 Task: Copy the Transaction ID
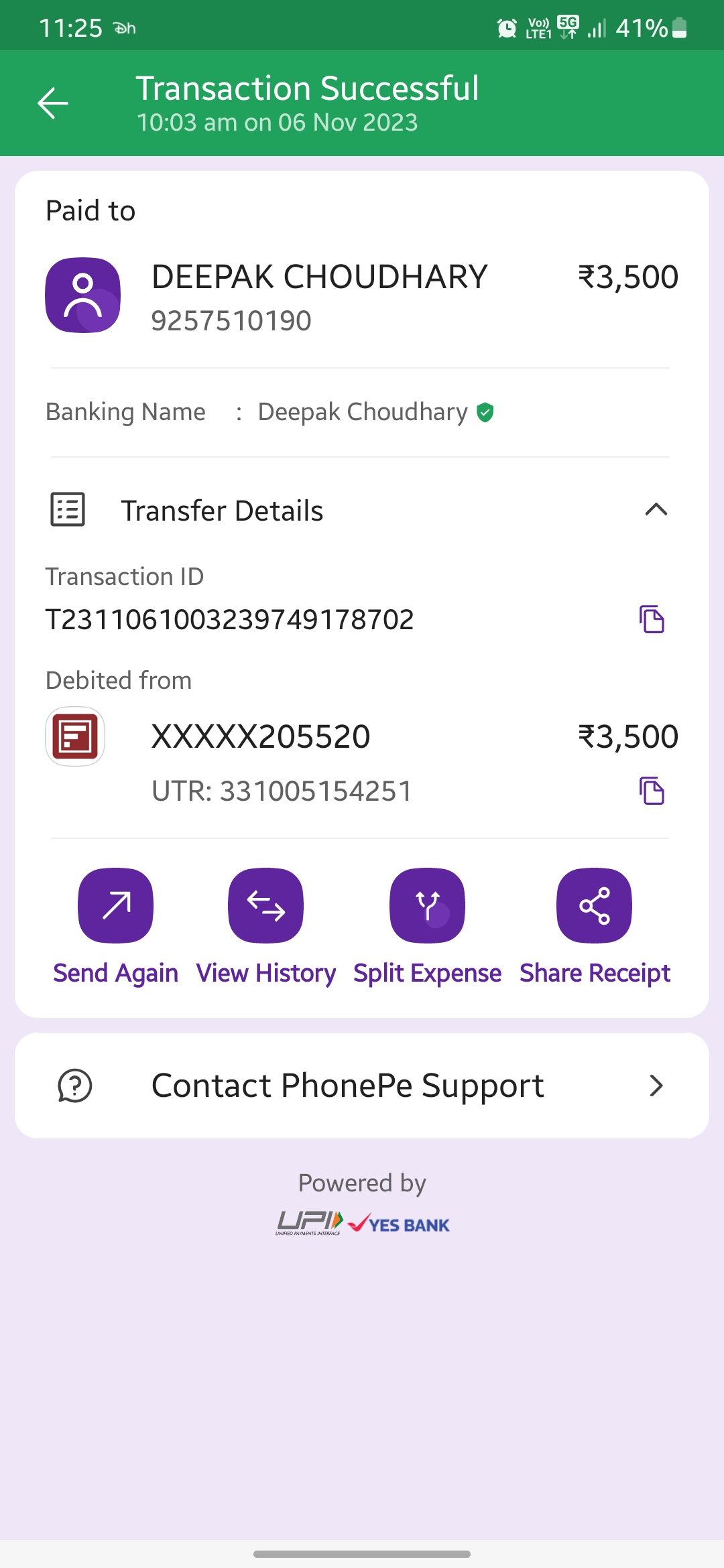651,619
